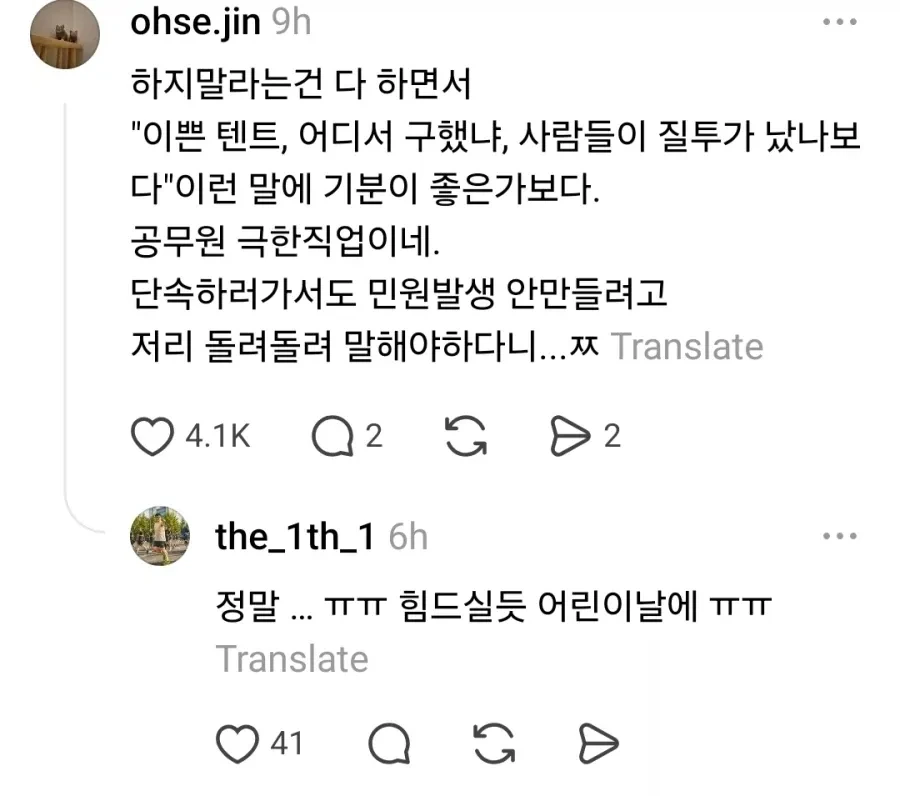Repost ohse.jin's post

[466, 436]
